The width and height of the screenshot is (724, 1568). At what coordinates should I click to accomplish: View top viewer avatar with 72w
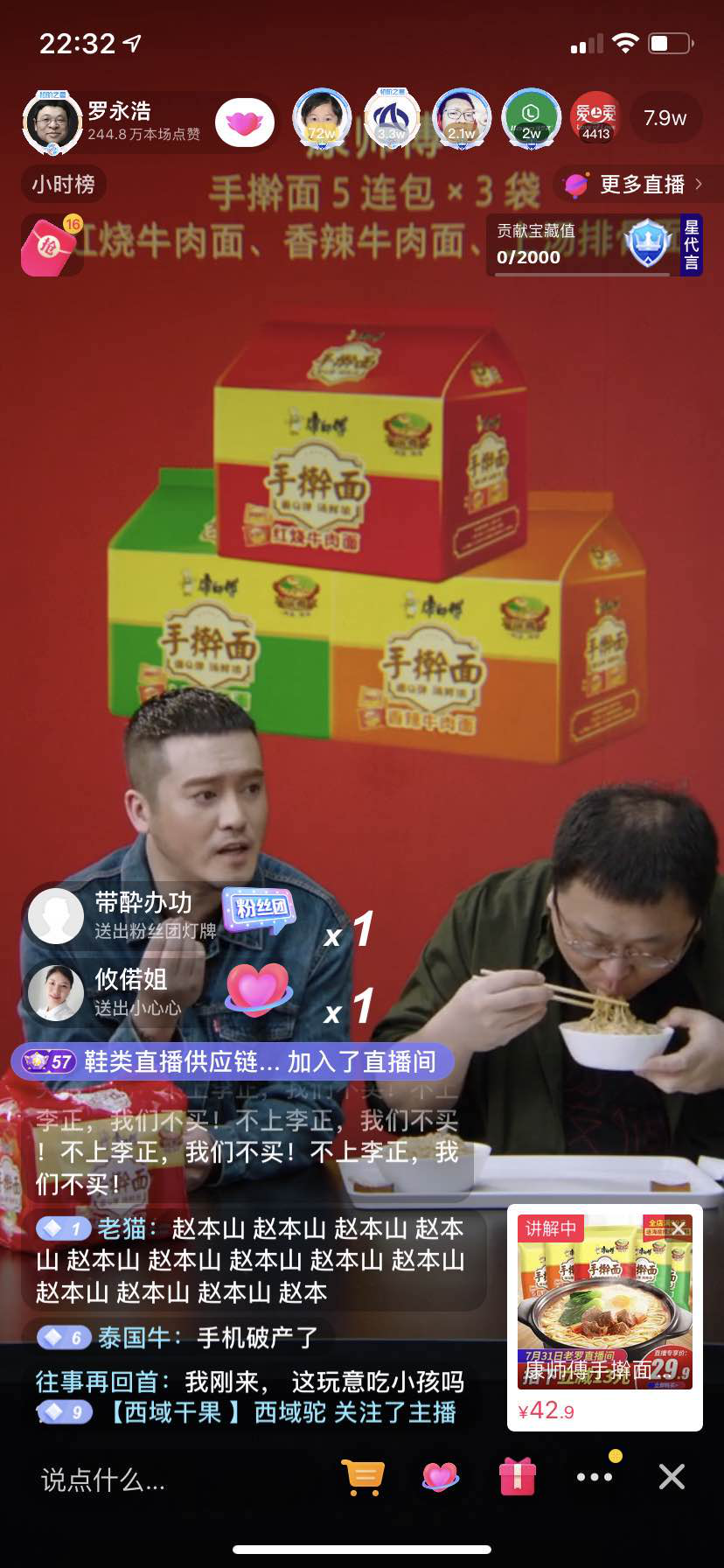coord(322,117)
